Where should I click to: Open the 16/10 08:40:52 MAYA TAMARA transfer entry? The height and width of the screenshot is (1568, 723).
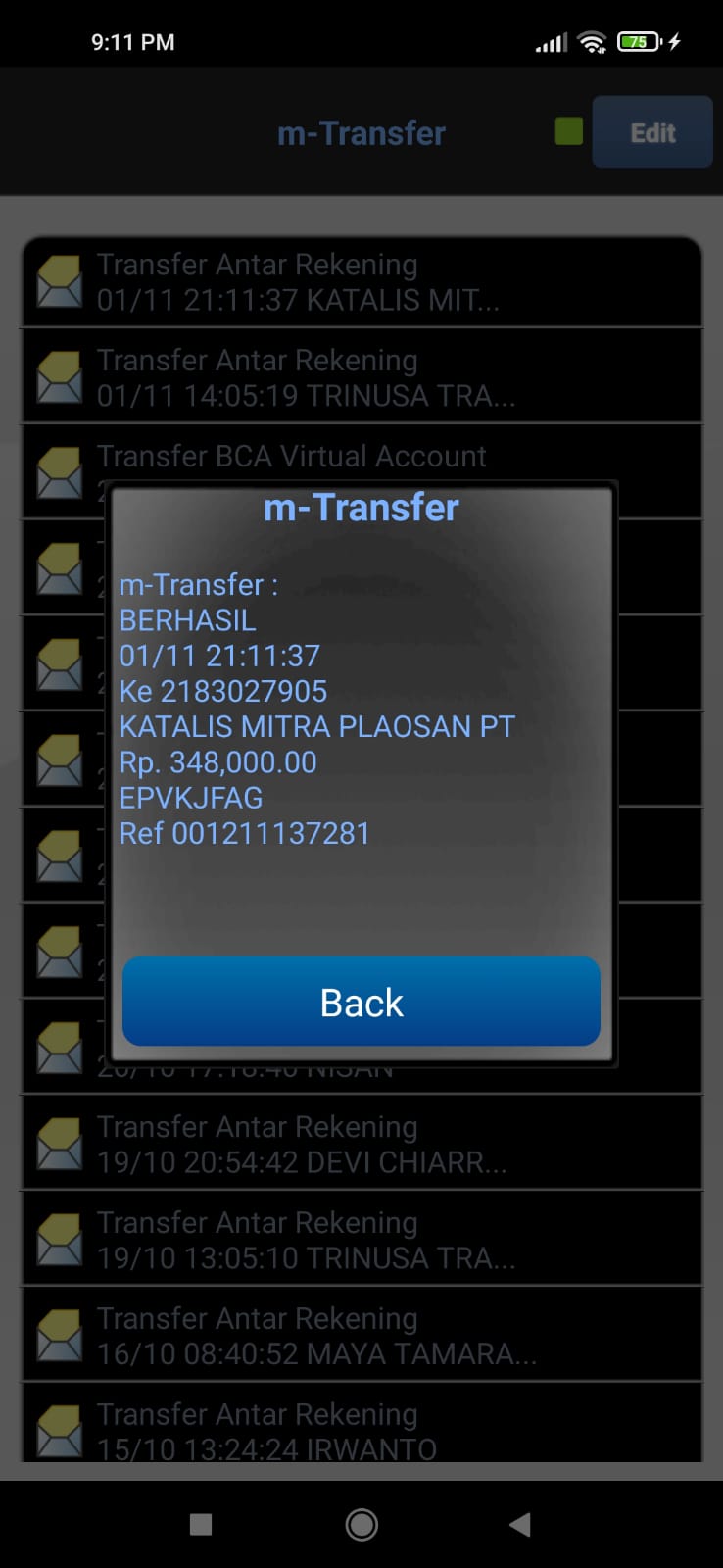pyautogui.click(x=361, y=1336)
